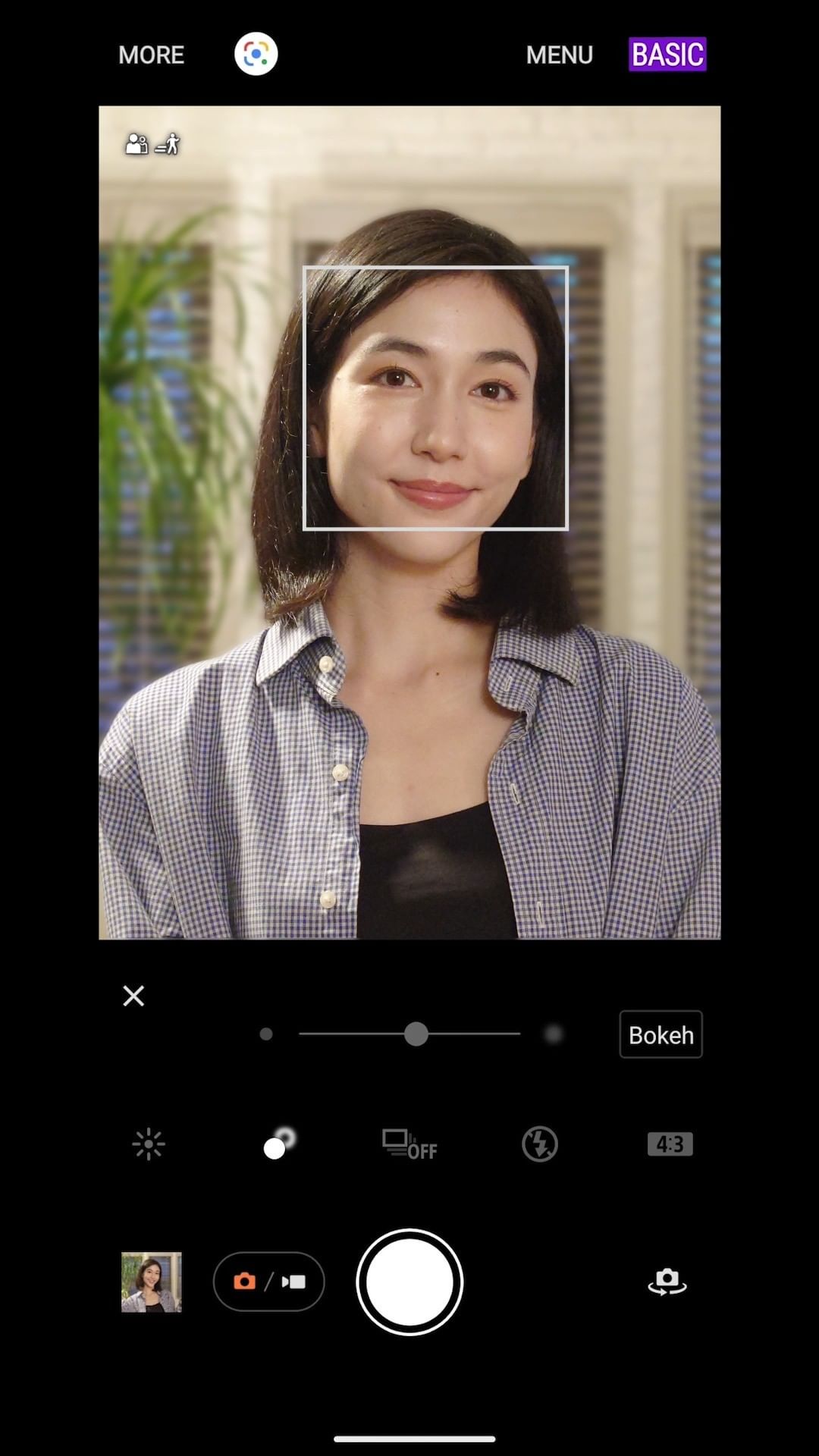Change the 4:3 aspect ratio
The width and height of the screenshot is (819, 1456).
pos(670,1144)
